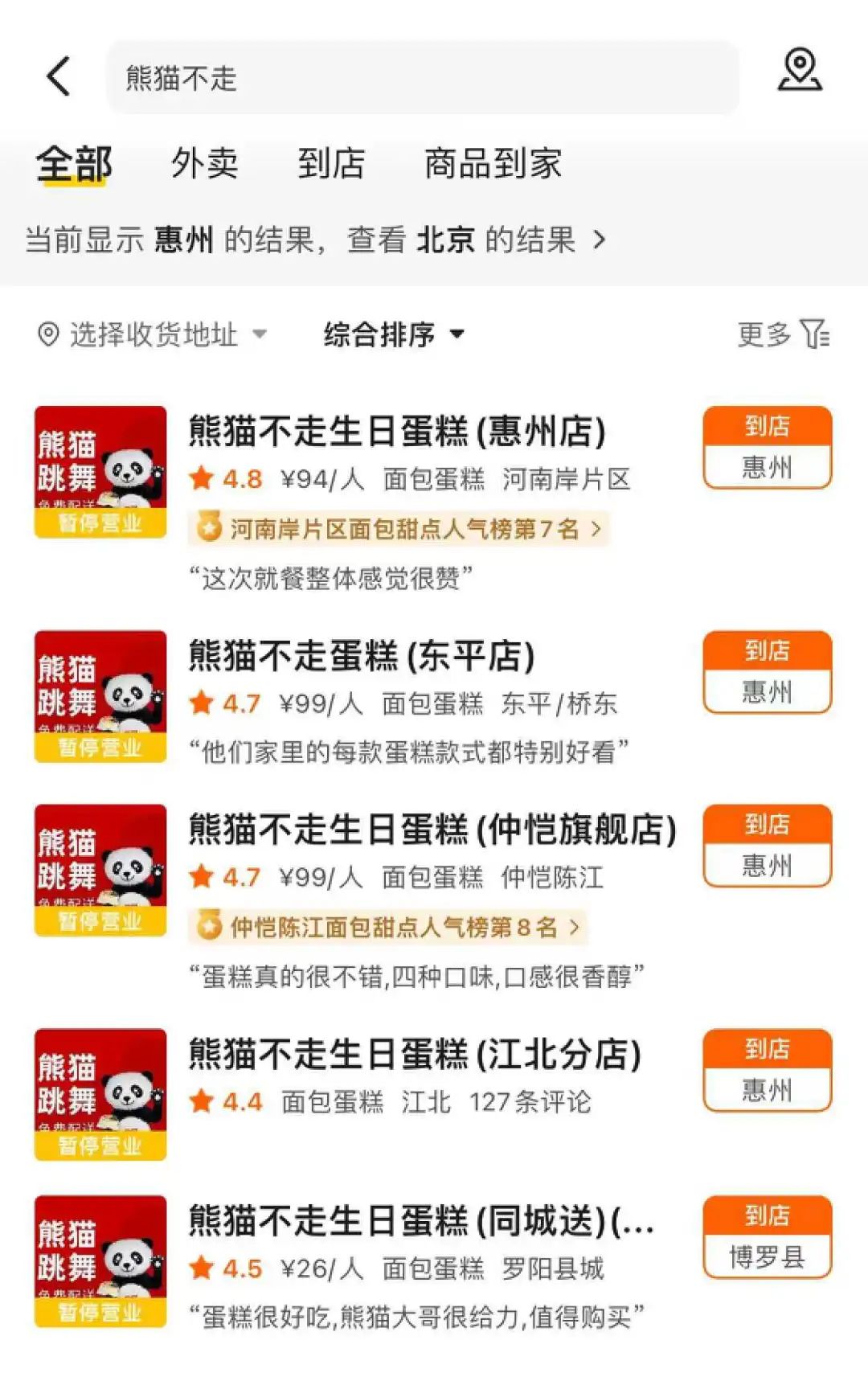Switch to the 到店 tab

pos(331,164)
